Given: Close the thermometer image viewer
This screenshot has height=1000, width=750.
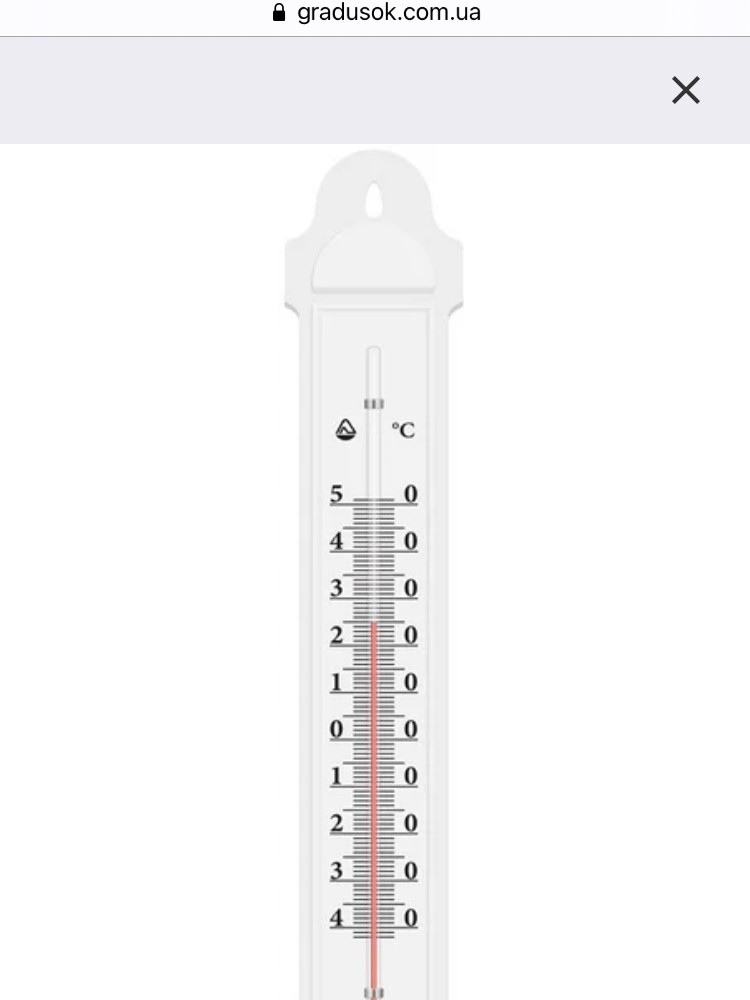Looking at the screenshot, I should (x=686, y=90).
